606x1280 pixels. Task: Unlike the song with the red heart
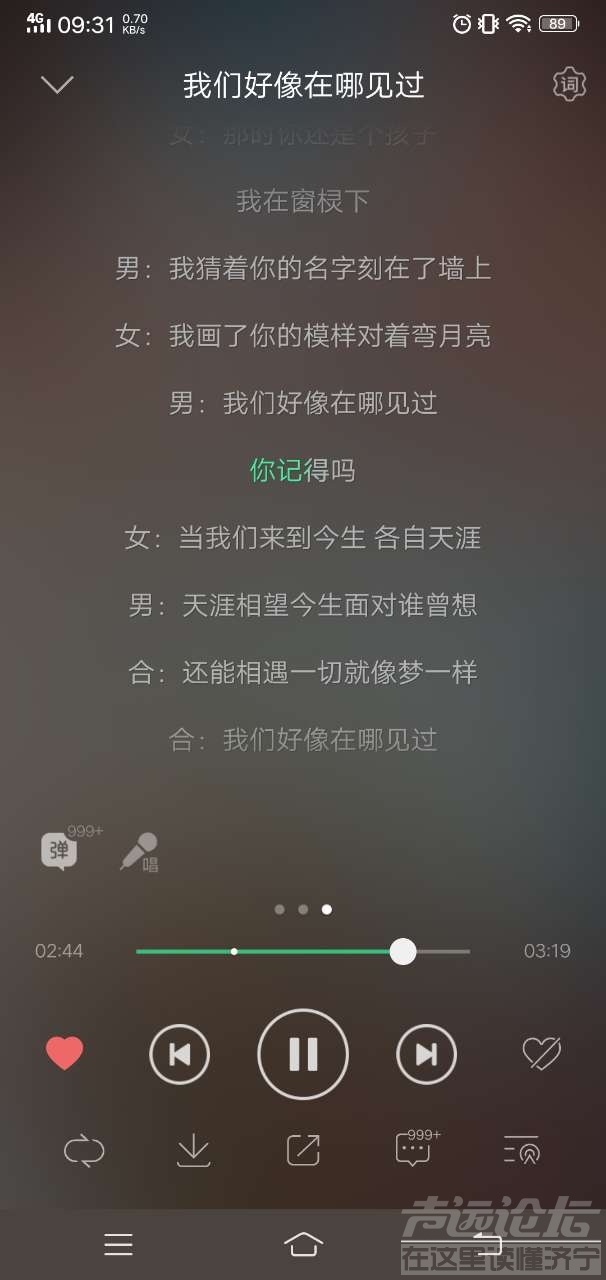[65, 1053]
